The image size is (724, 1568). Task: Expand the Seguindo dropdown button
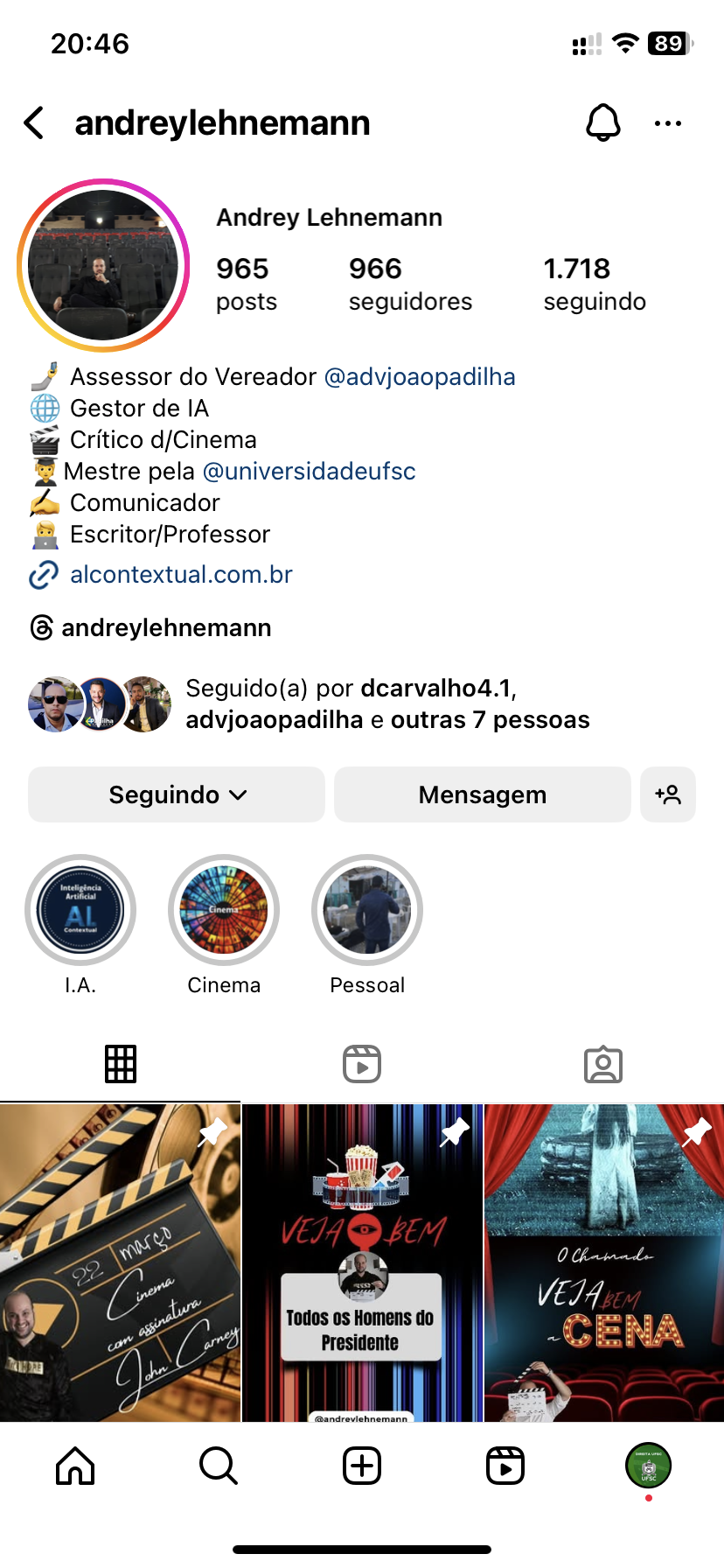[177, 794]
